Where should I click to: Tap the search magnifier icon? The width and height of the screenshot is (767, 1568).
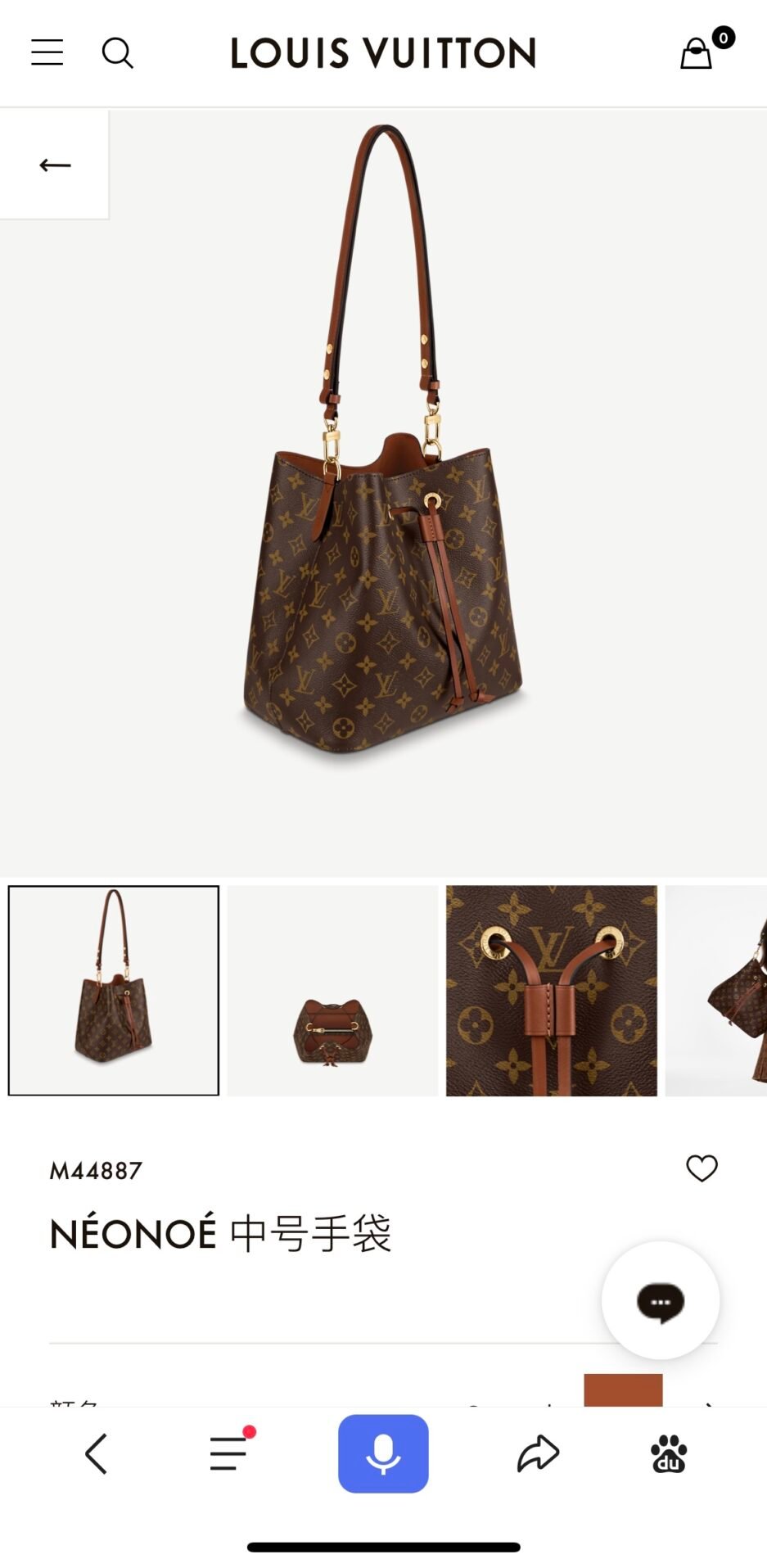pos(117,53)
